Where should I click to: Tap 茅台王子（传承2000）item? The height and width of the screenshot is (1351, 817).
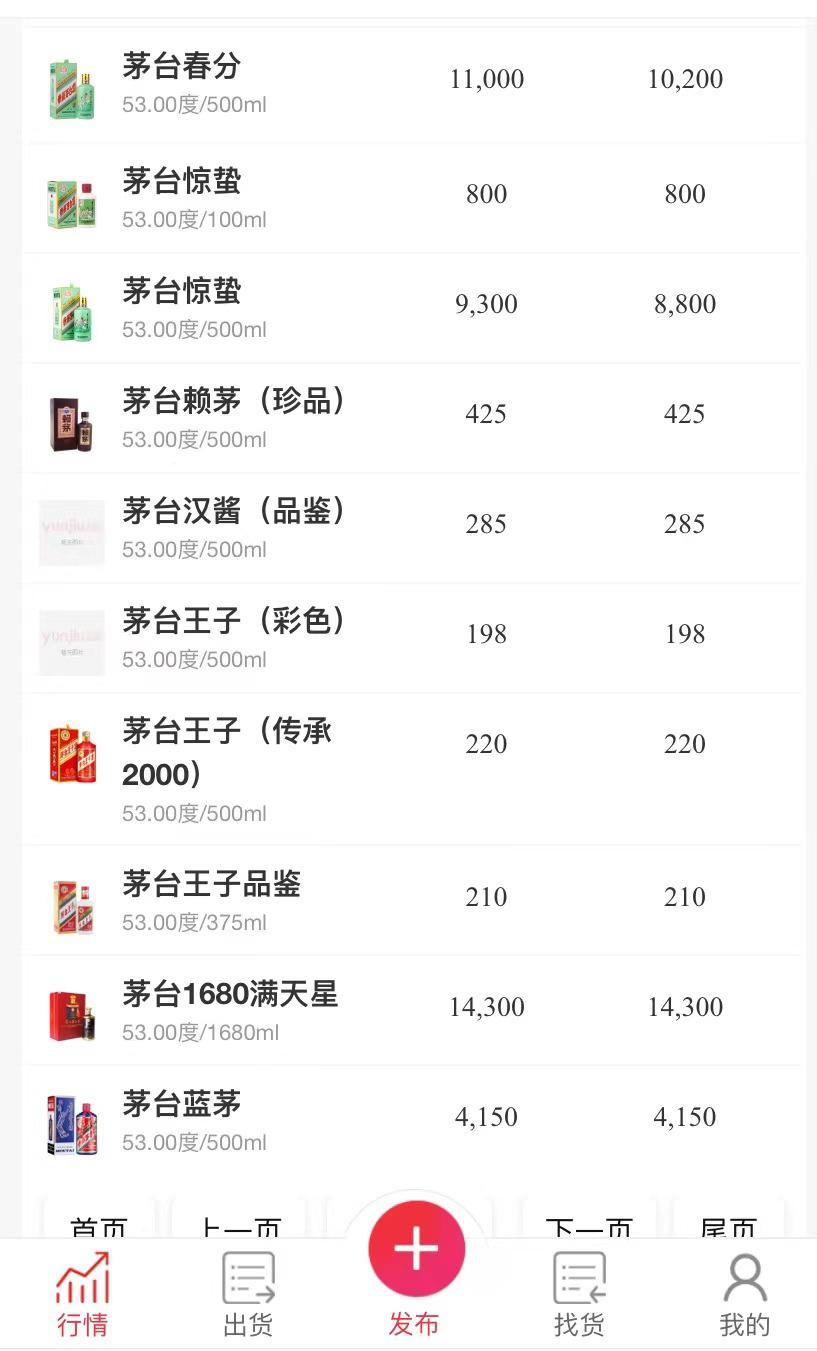pyautogui.click(x=228, y=750)
